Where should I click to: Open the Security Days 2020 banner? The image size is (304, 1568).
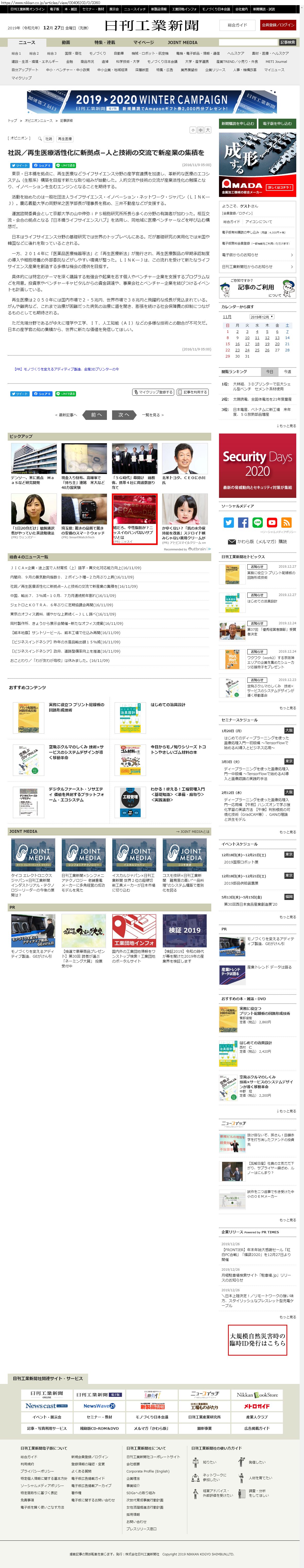tap(257, 465)
